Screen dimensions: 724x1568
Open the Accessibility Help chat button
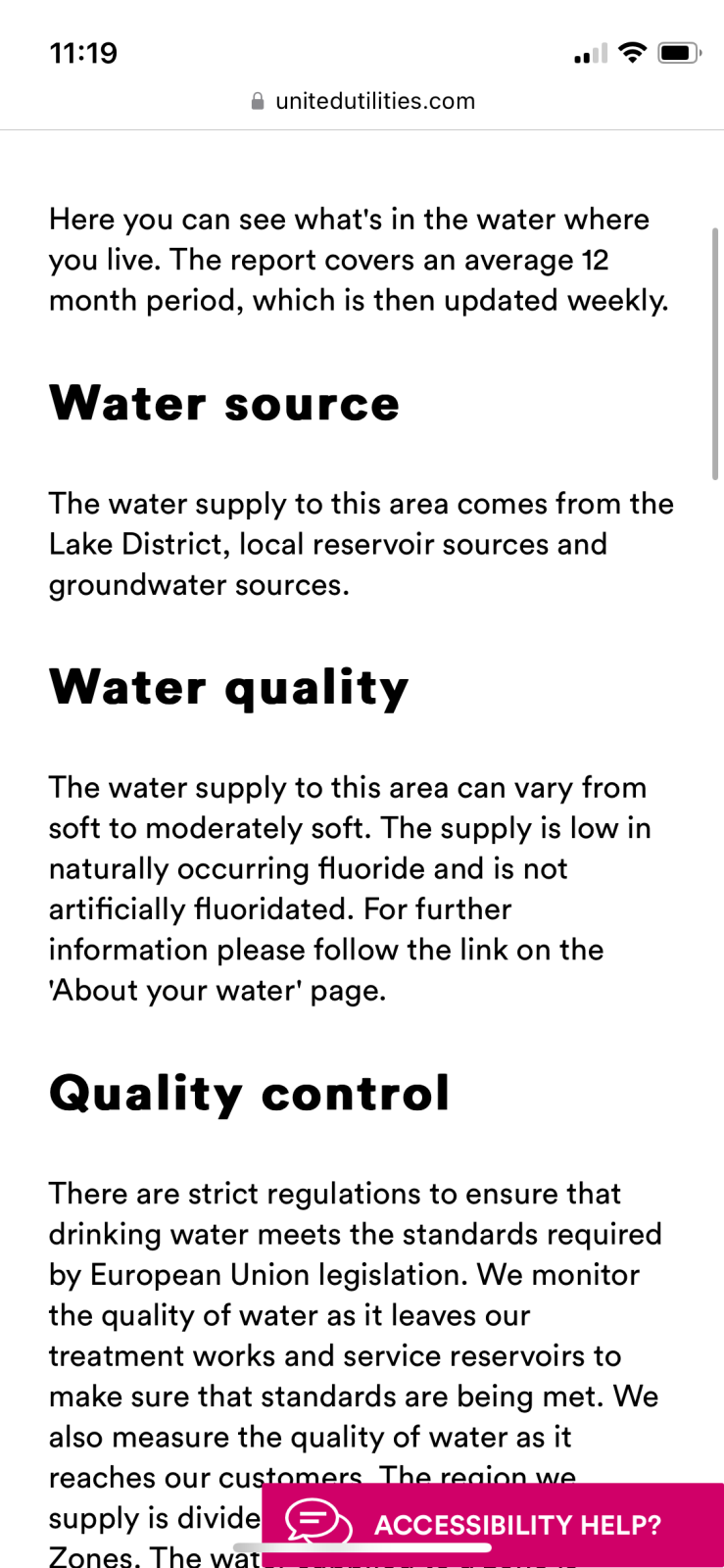493,1523
